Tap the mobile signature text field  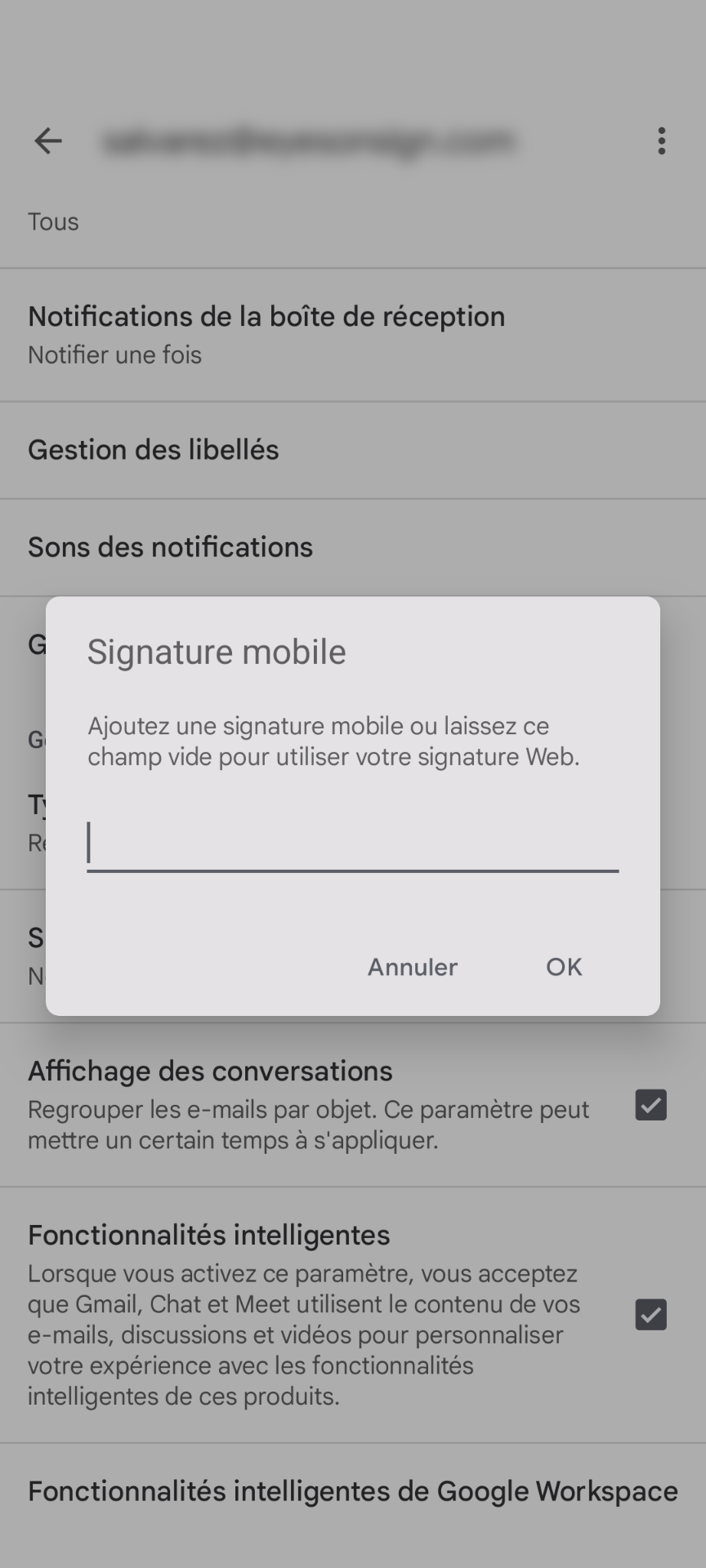353,844
